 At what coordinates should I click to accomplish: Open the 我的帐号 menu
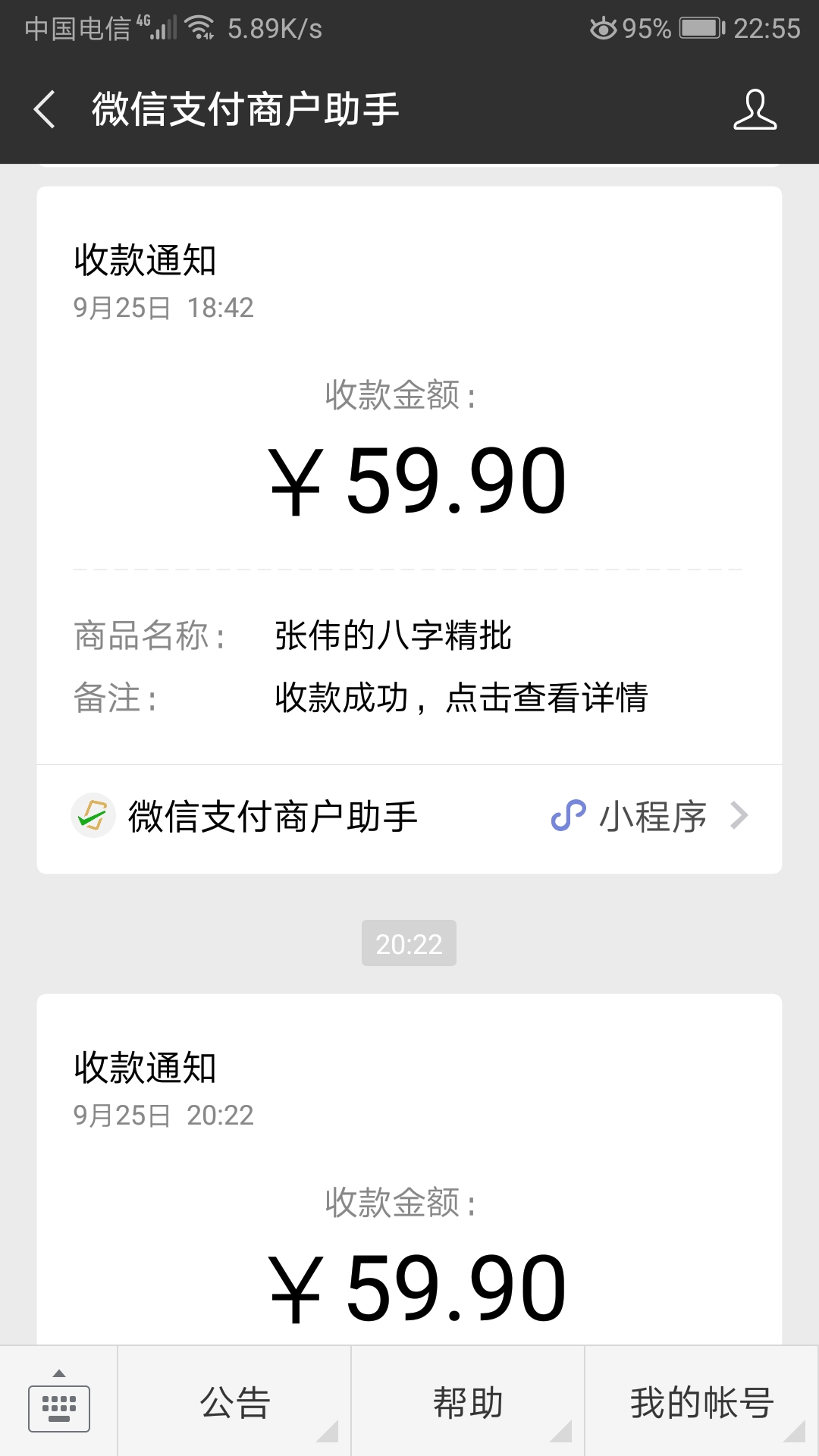click(702, 1401)
